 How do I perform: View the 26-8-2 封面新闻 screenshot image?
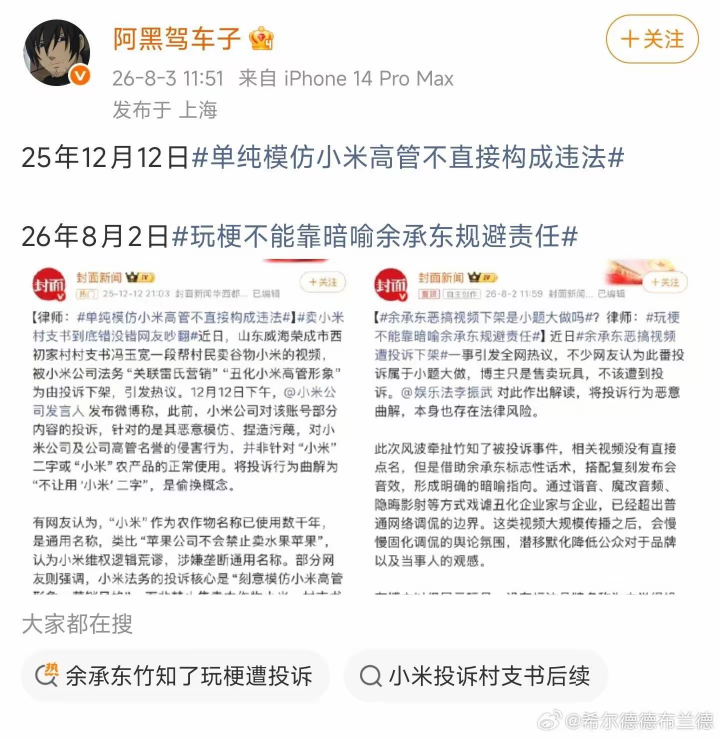[x=529, y=427]
